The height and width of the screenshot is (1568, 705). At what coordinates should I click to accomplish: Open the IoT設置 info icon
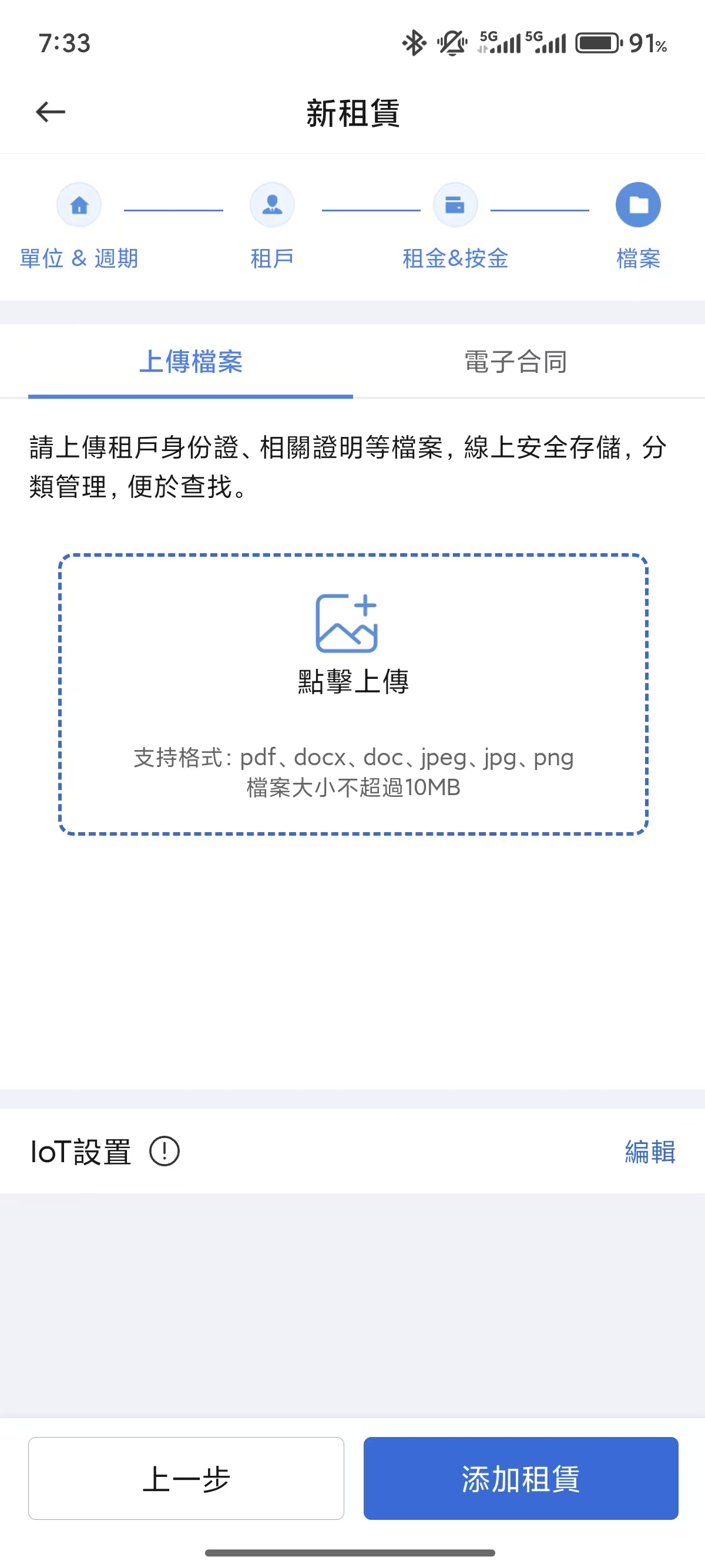pos(164,1152)
